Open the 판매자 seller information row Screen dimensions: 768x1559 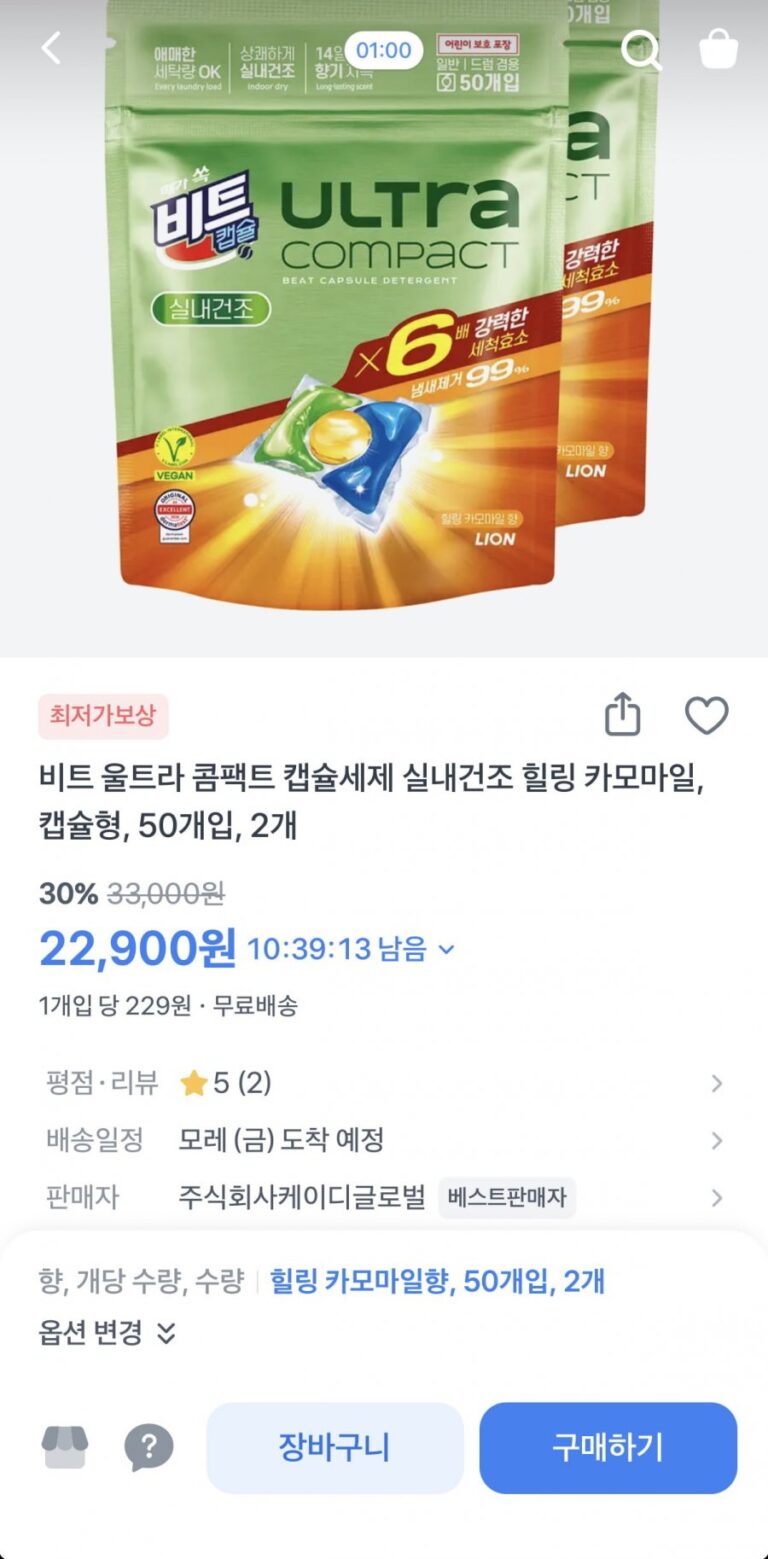click(x=384, y=1197)
